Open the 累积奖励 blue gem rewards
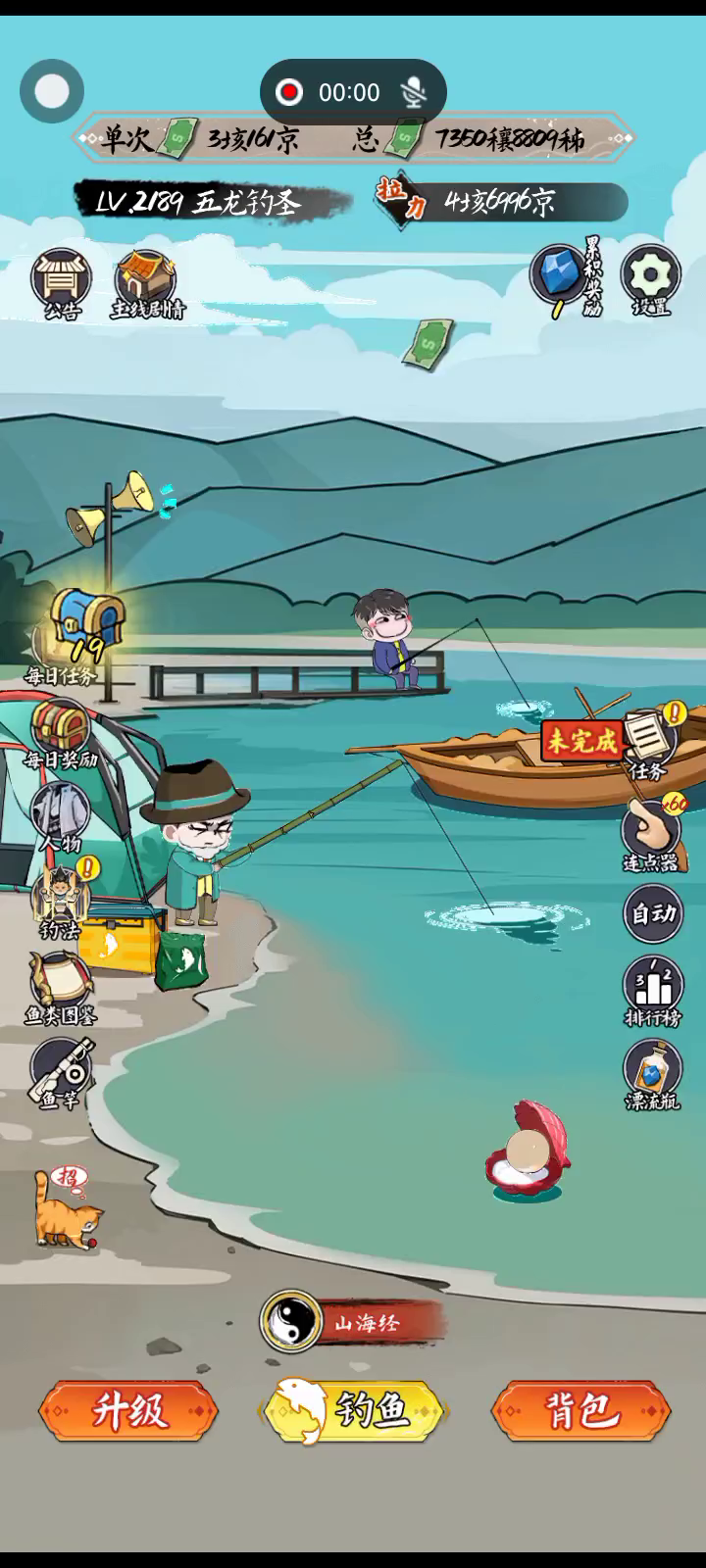 [568, 277]
